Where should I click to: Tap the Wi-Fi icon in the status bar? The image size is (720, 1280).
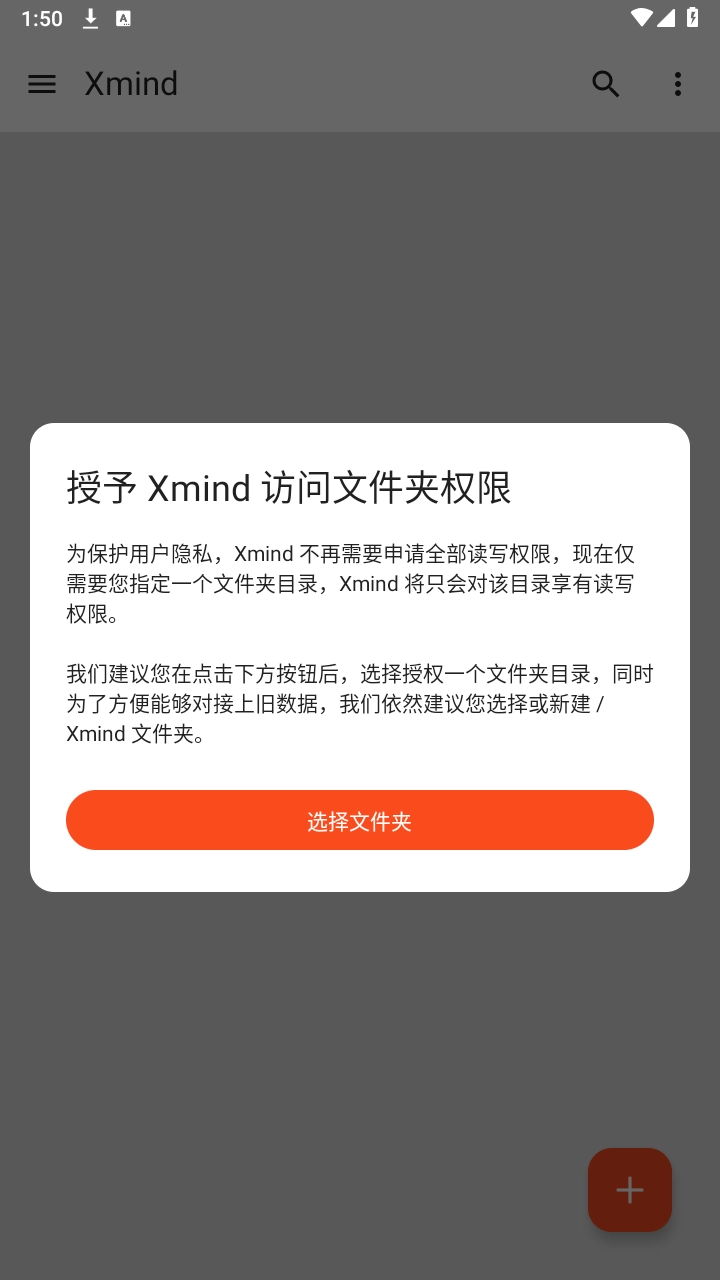pyautogui.click(x=644, y=17)
